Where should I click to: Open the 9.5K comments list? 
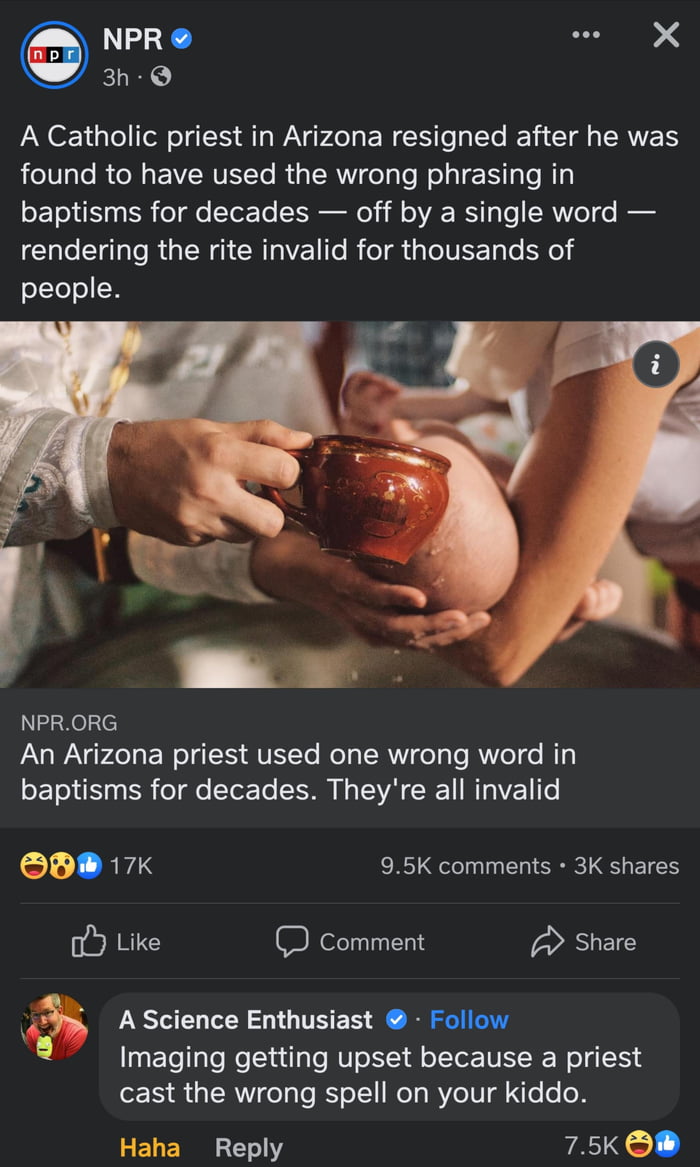(465, 866)
